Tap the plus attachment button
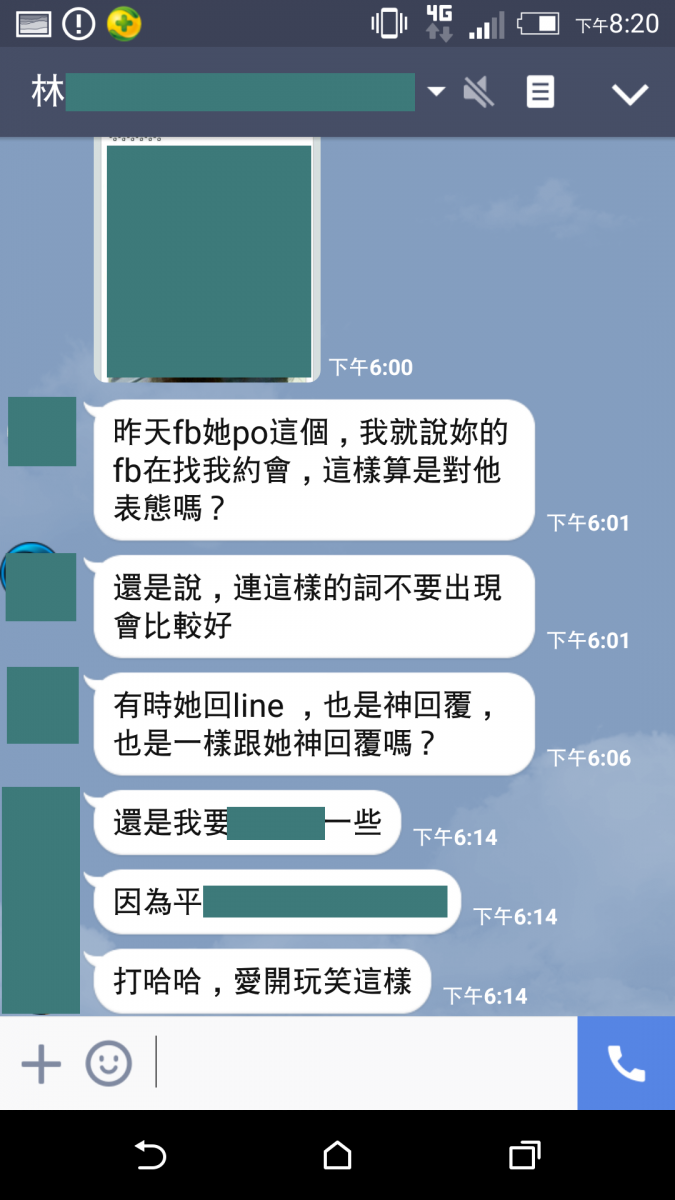The image size is (675, 1200). pyautogui.click(x=41, y=1064)
